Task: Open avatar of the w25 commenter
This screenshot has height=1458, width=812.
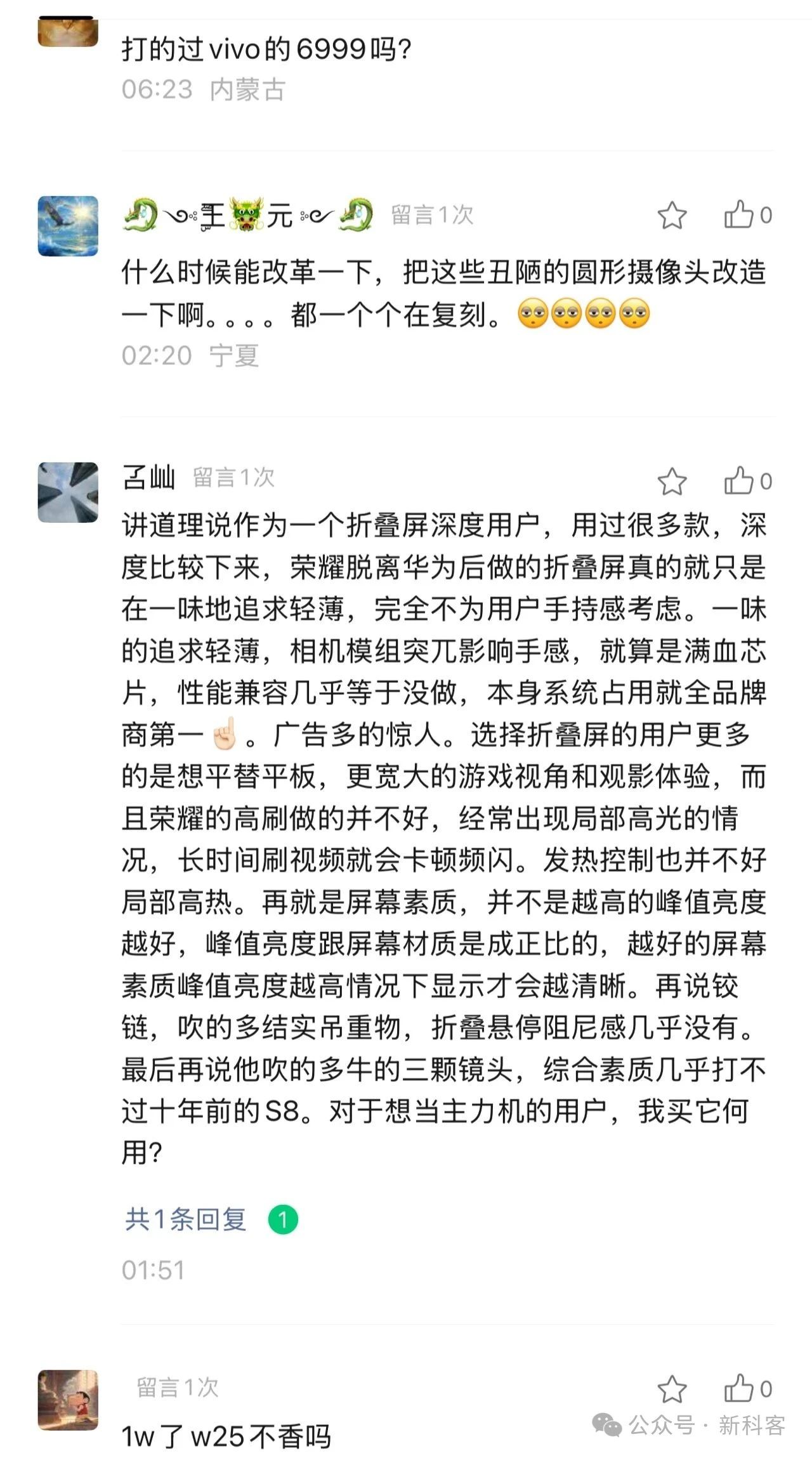Action: tap(68, 1400)
